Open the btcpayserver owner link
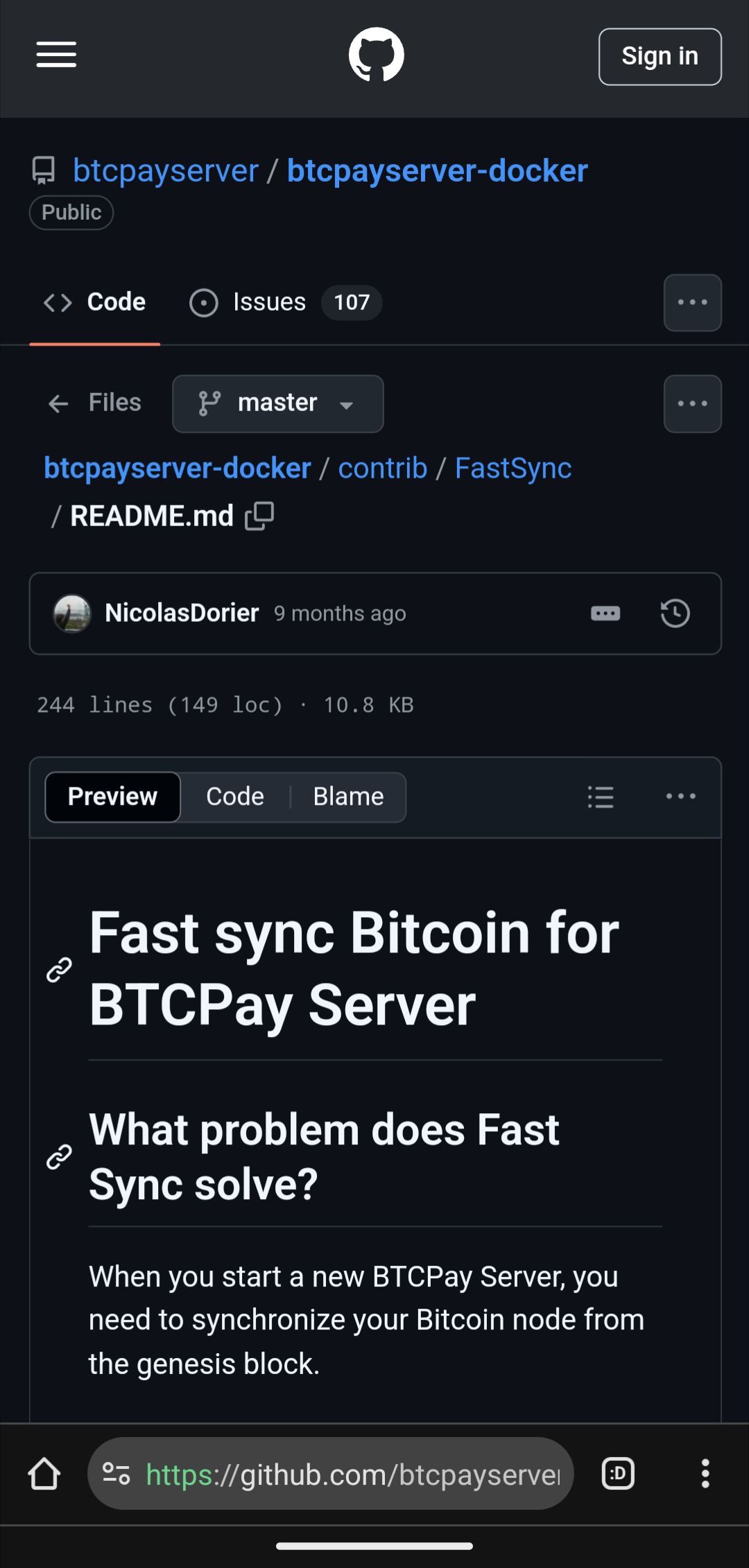 (166, 171)
